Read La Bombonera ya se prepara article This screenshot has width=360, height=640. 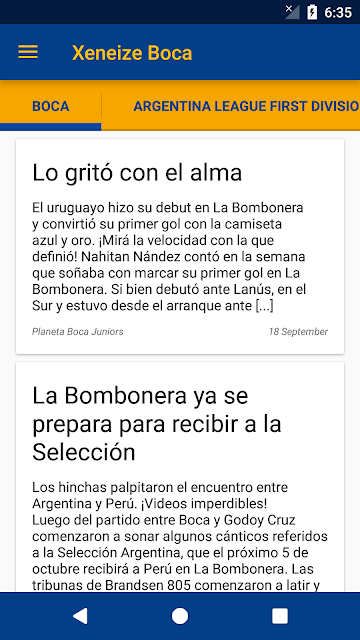(180, 477)
